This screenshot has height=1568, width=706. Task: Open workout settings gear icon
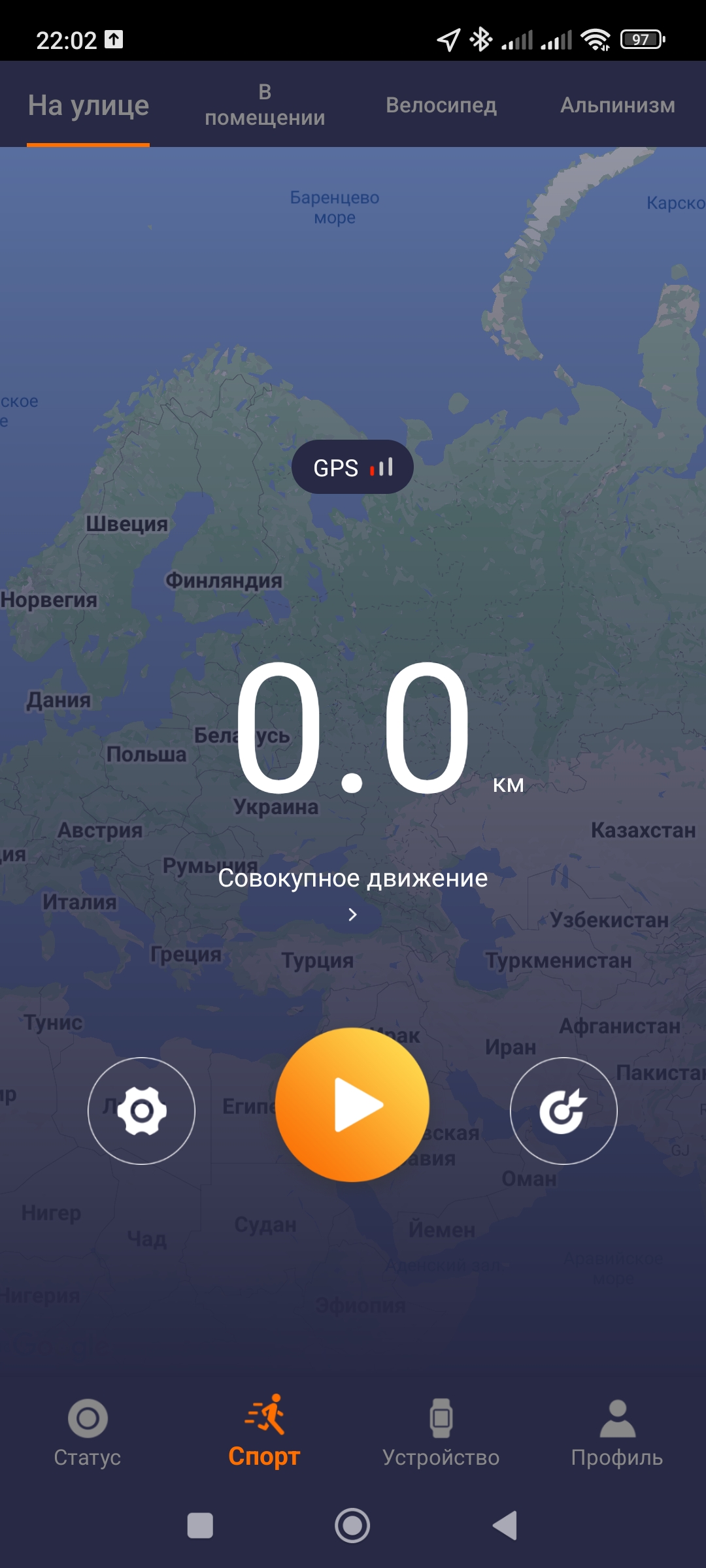(x=141, y=1111)
